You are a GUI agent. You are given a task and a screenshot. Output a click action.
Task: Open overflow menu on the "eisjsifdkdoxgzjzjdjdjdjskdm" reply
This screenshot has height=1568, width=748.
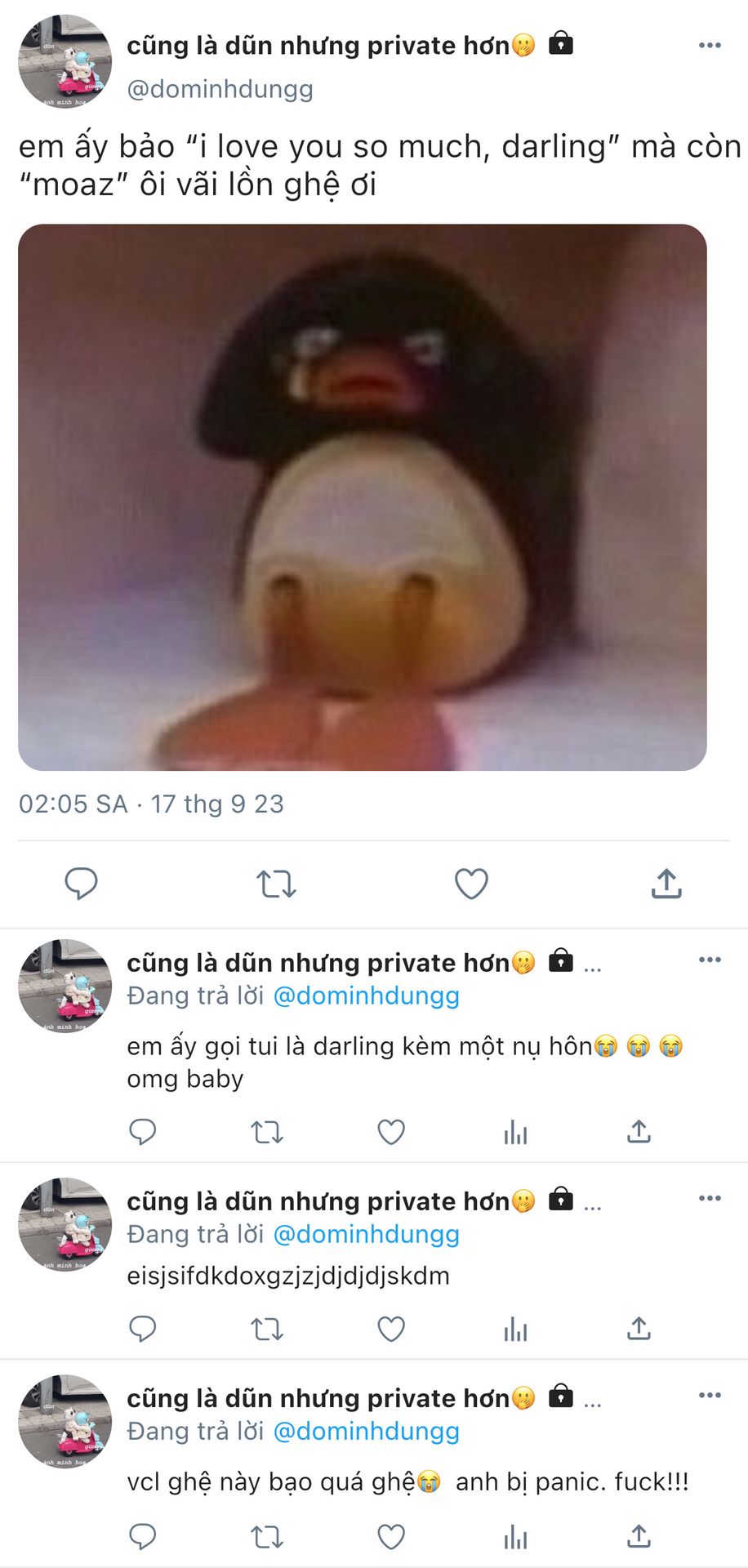[x=710, y=1198]
